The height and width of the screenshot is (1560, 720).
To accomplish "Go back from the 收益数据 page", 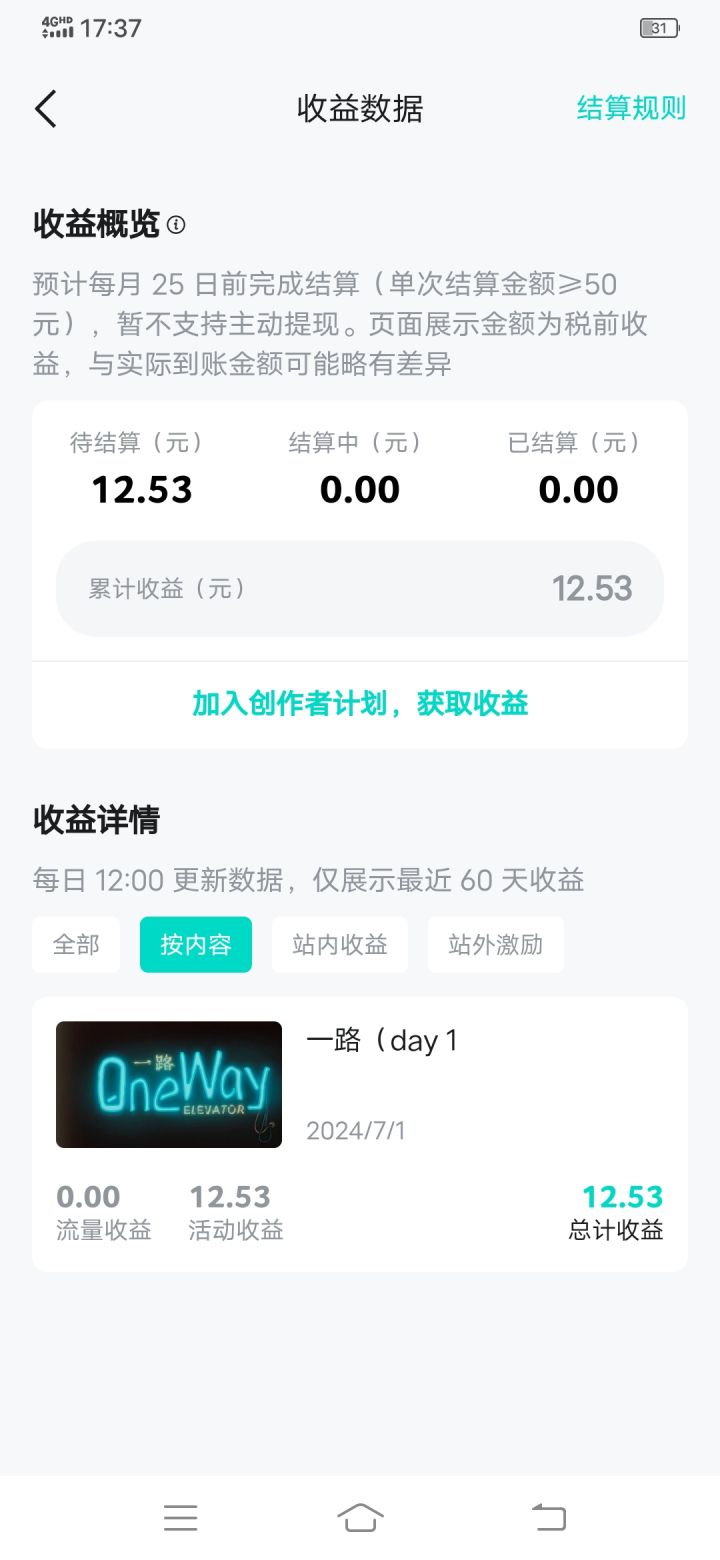I will (x=46, y=108).
